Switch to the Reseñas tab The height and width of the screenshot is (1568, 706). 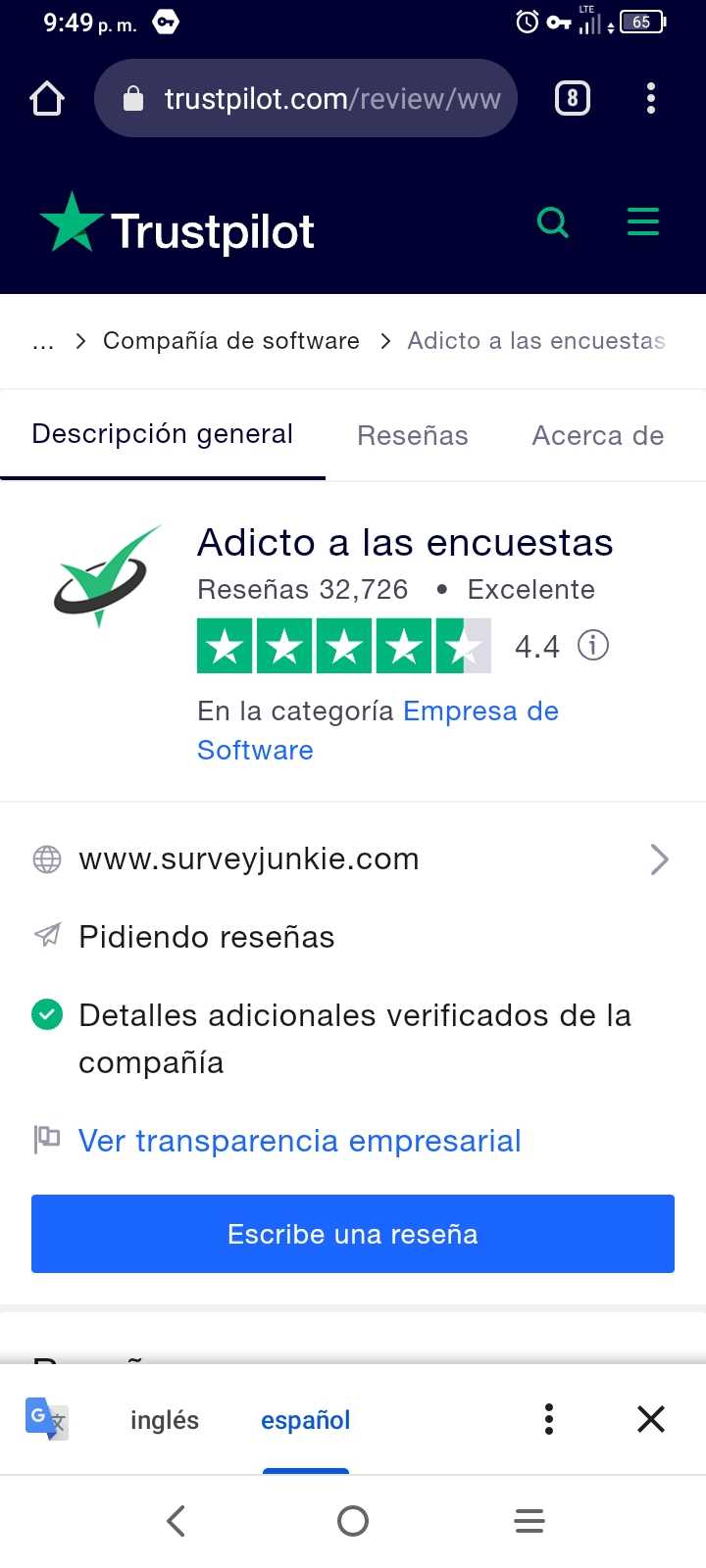(412, 435)
